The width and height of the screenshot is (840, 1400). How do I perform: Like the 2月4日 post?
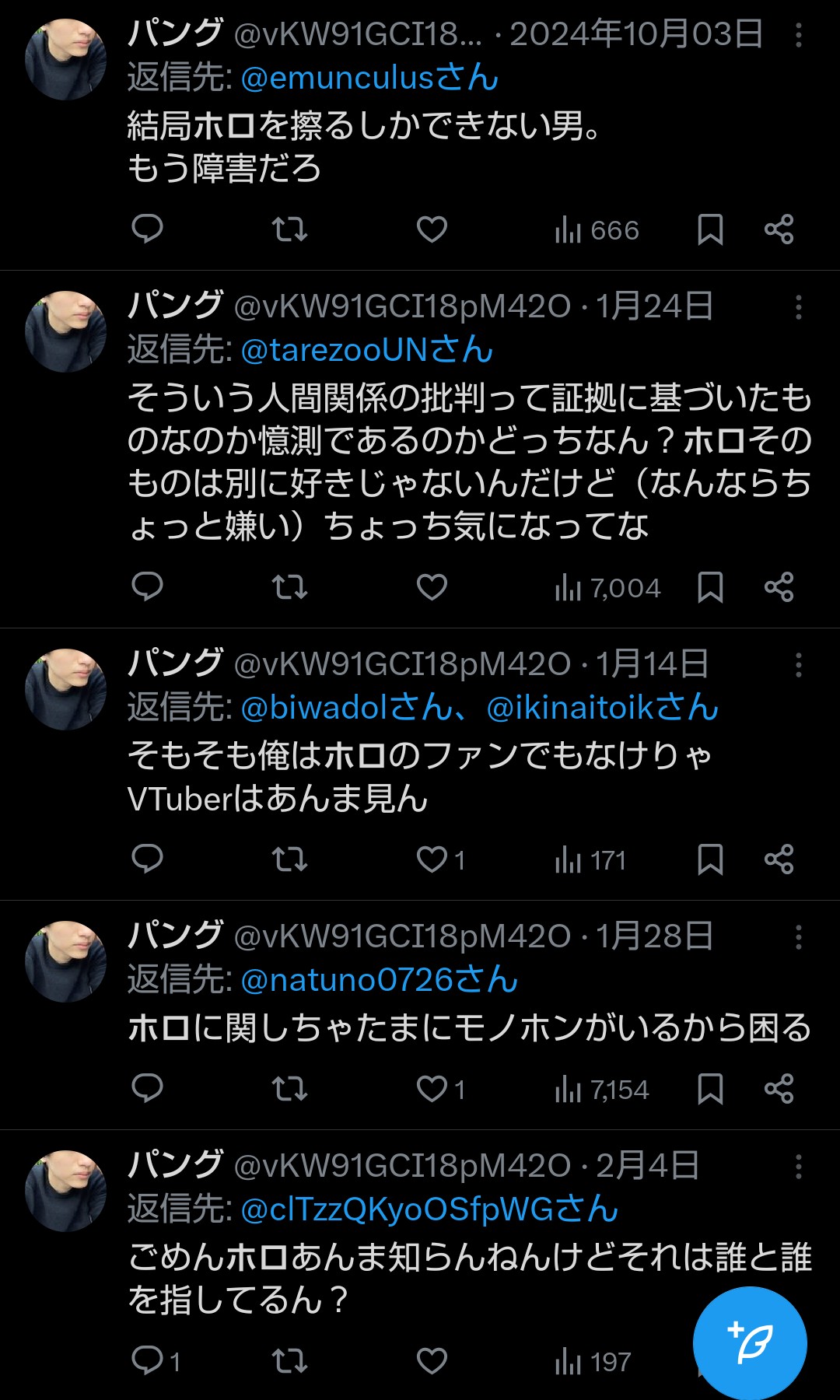pyautogui.click(x=432, y=1361)
